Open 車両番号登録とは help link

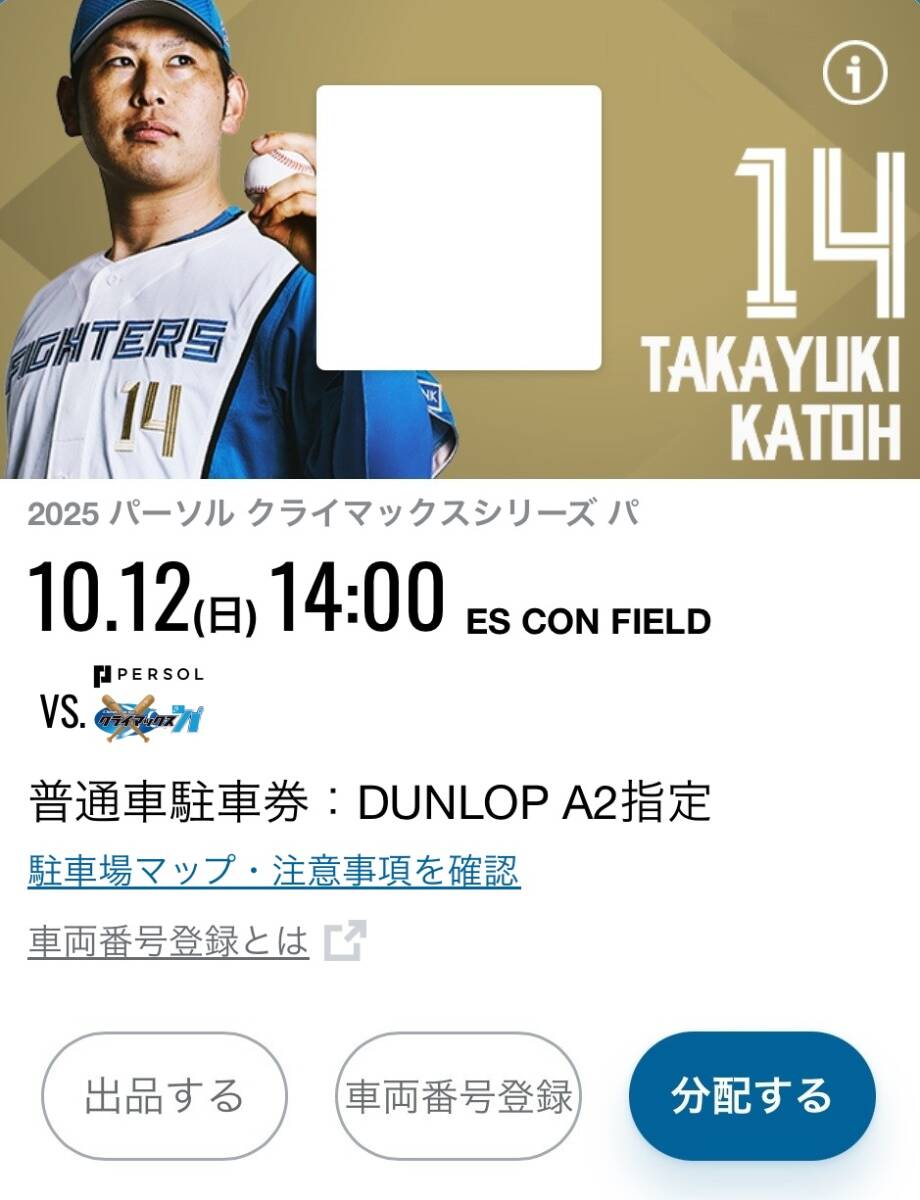(x=196, y=942)
